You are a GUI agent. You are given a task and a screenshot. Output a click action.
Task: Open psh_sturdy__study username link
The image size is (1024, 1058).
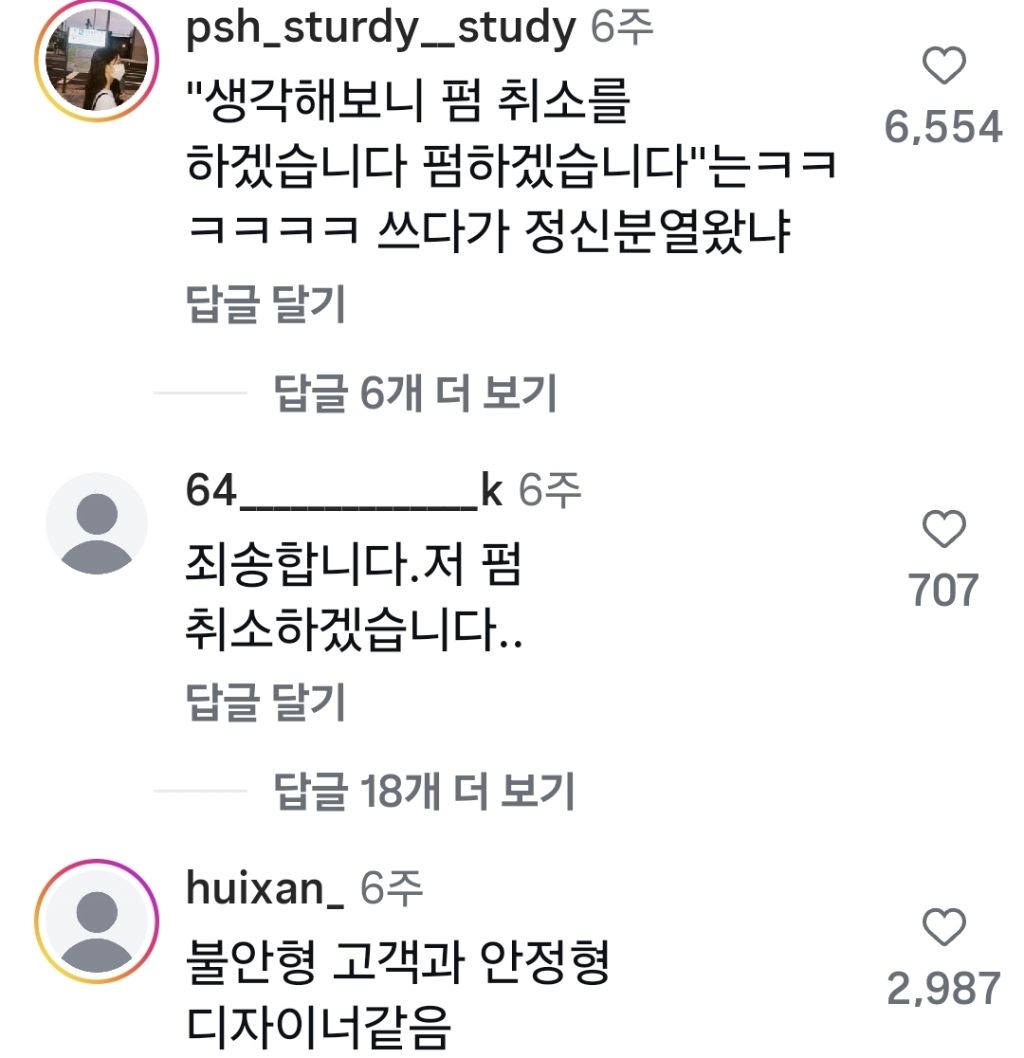[380, 28]
